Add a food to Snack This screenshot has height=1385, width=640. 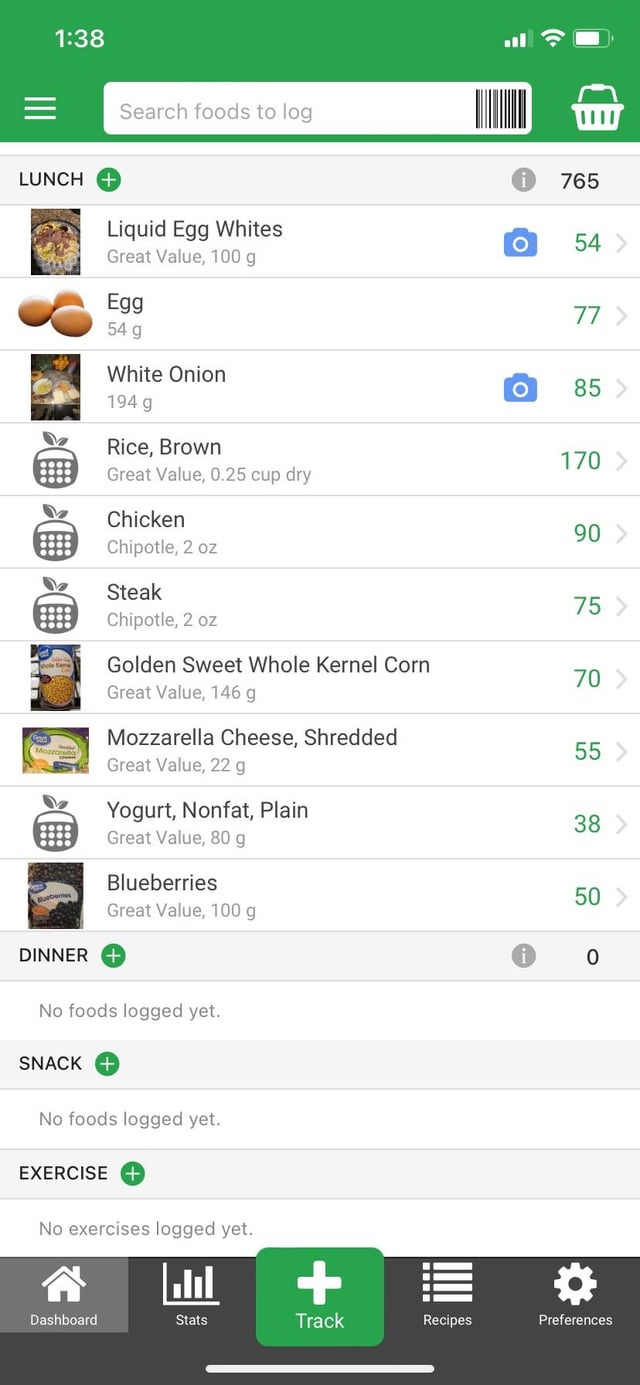[107, 1064]
